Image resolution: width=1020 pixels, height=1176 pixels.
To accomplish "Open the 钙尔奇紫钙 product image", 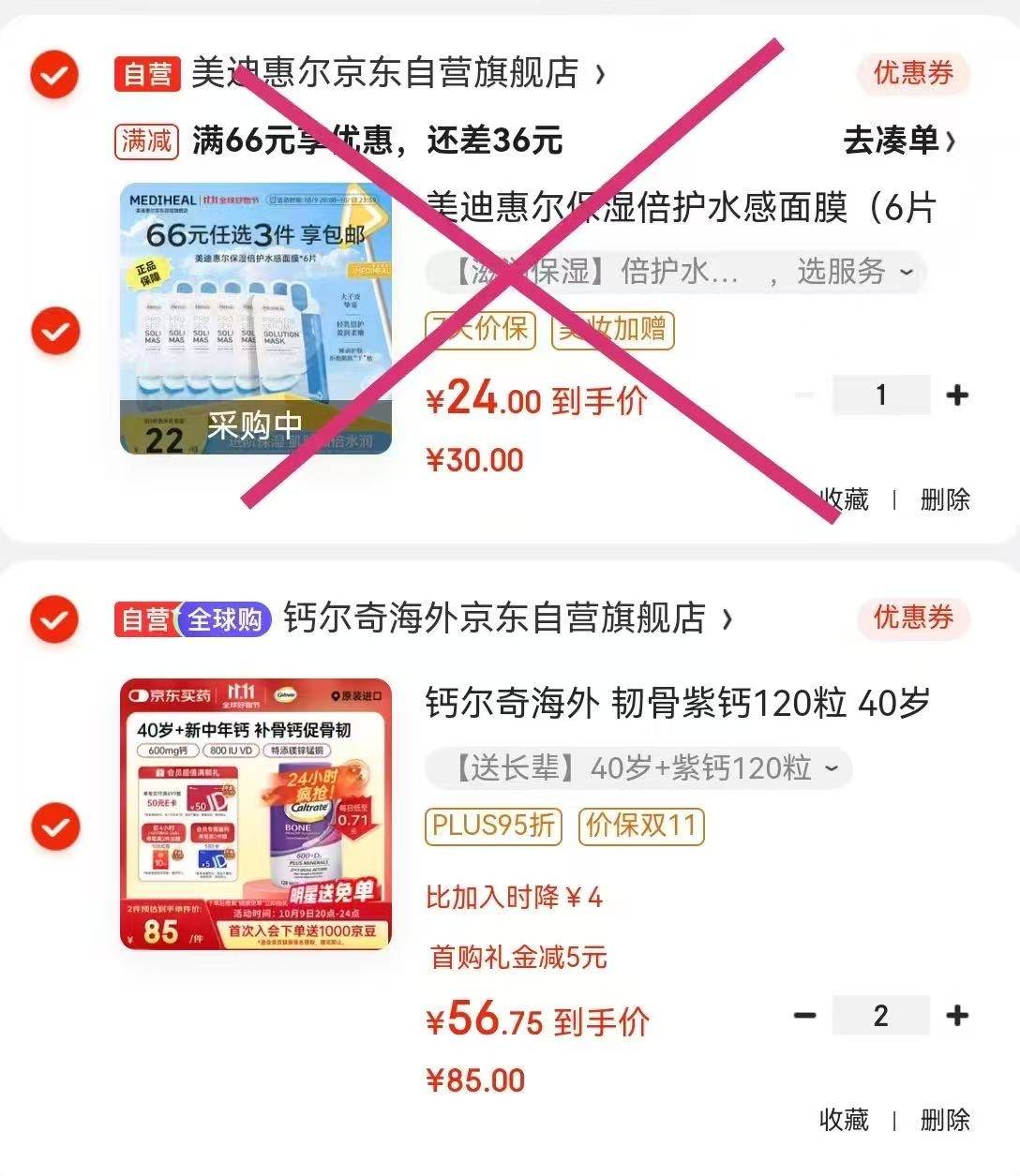I will tap(255, 813).
